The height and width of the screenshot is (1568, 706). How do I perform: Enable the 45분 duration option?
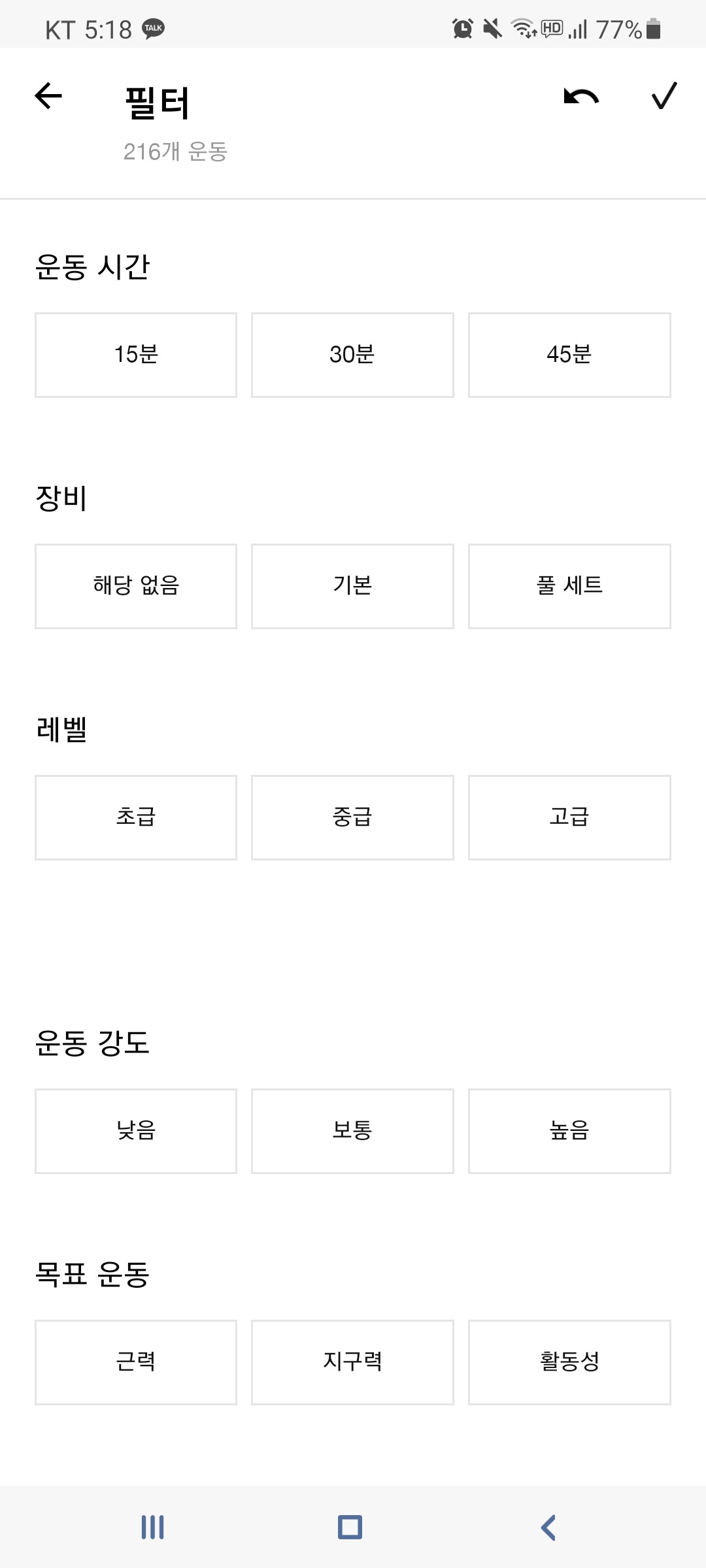[x=569, y=355]
